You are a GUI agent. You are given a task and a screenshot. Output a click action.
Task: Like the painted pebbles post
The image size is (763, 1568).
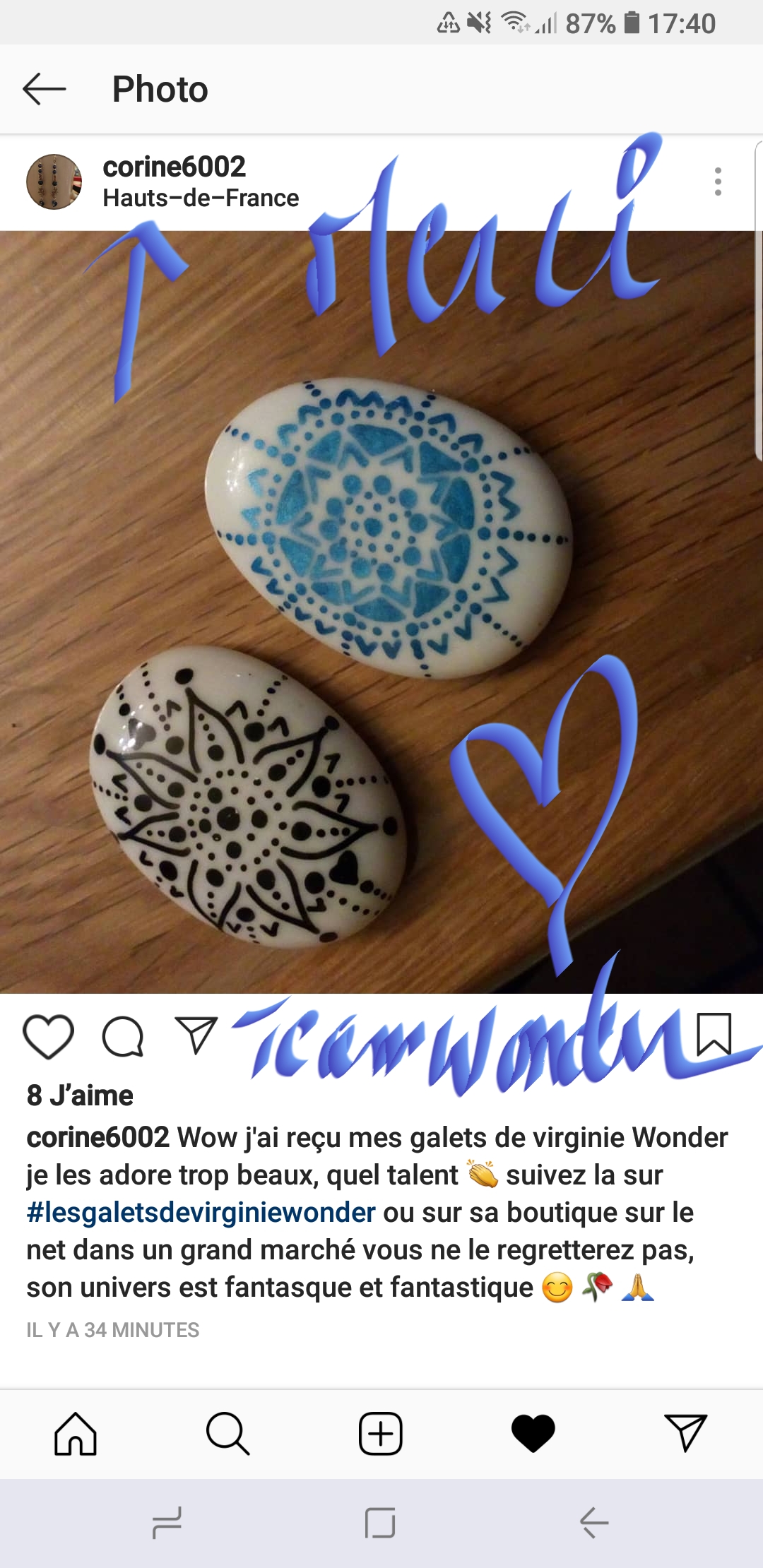[49, 1037]
